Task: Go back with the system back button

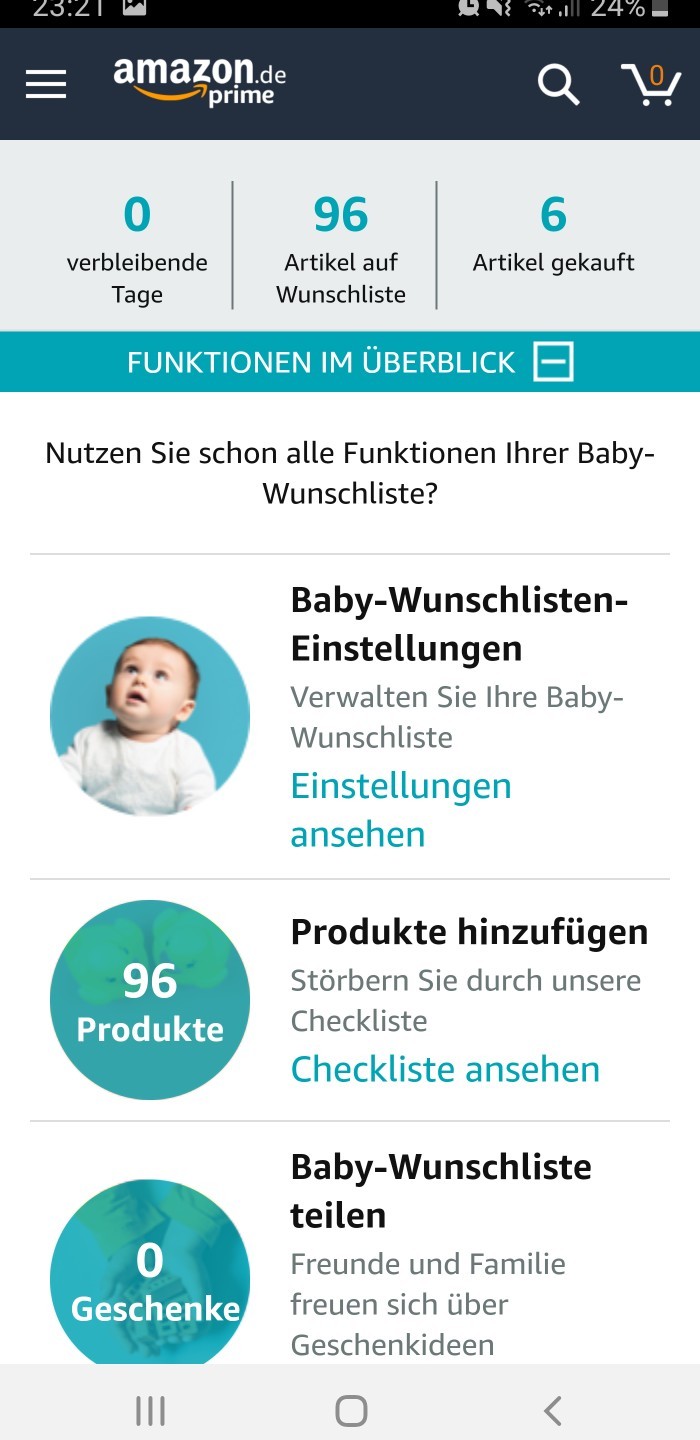Action: [552, 1411]
